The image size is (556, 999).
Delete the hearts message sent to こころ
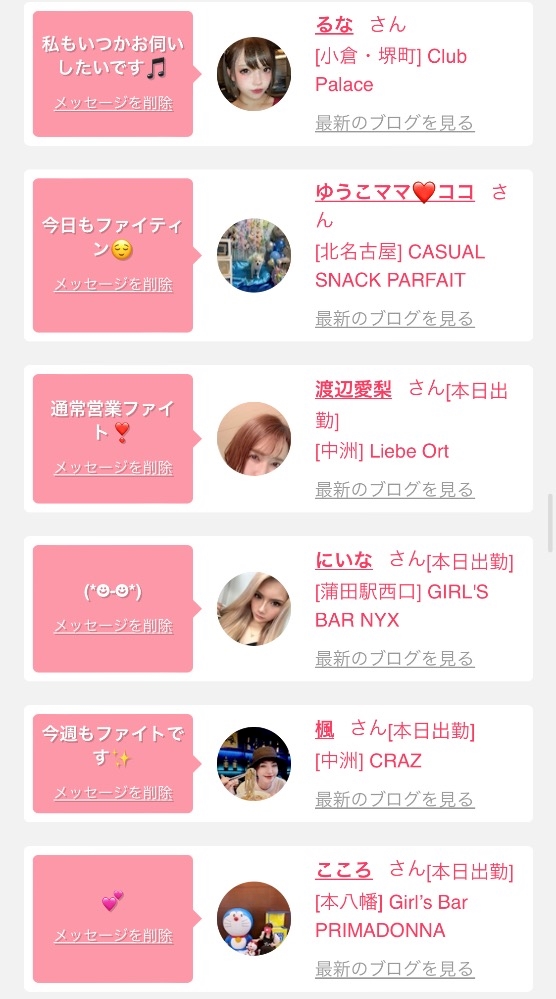(113, 935)
